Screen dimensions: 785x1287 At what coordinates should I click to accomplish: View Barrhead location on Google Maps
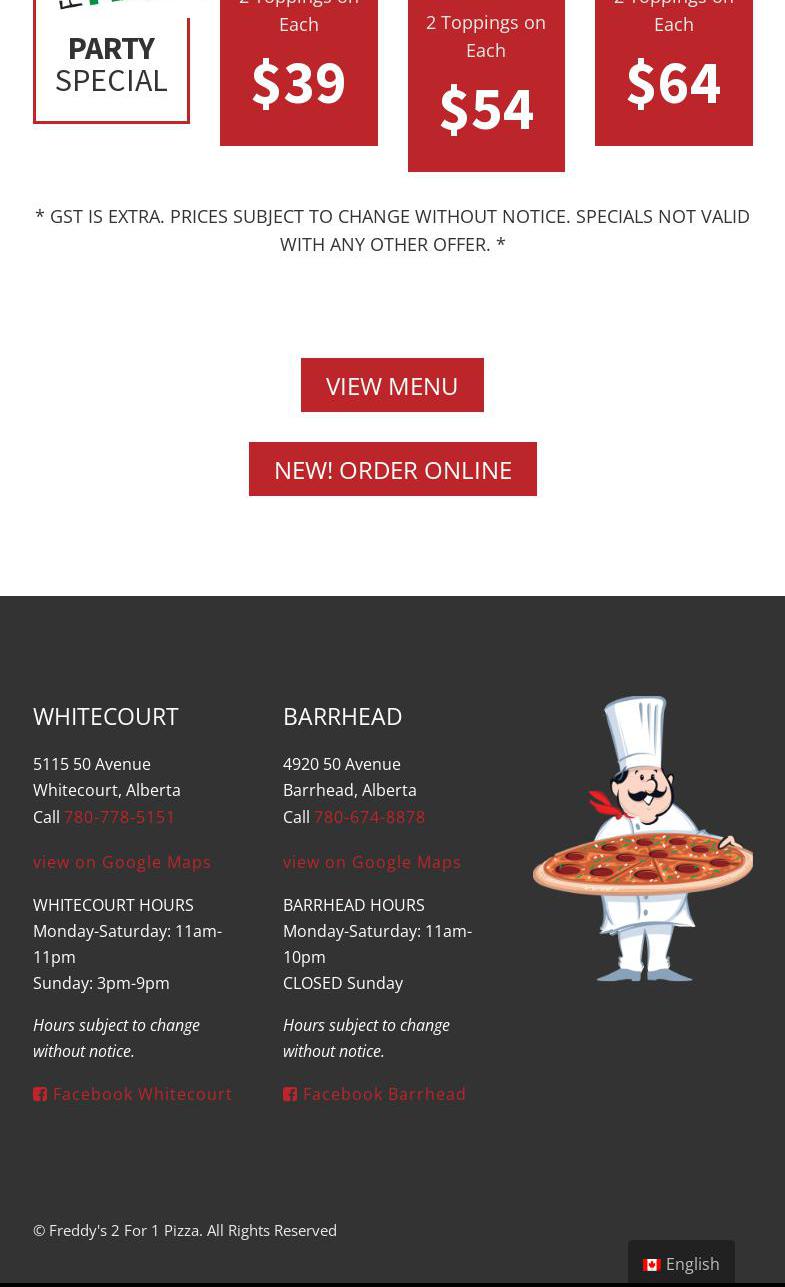pos(372,862)
